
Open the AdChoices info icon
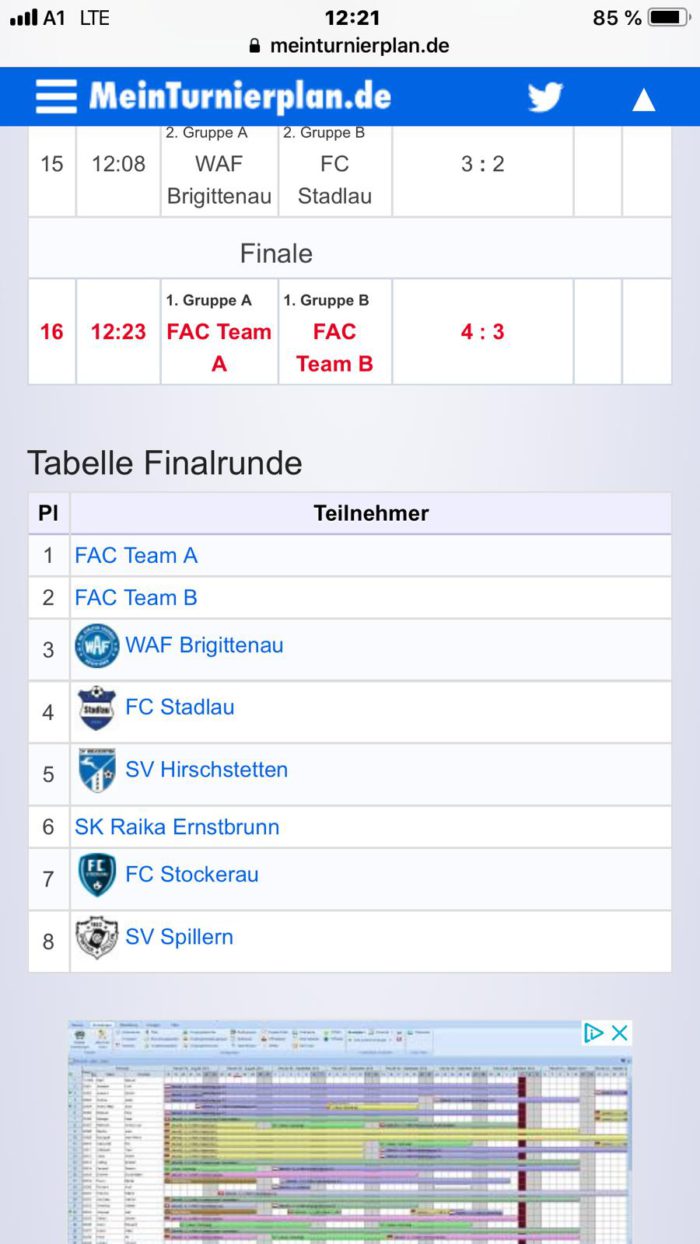point(594,1033)
